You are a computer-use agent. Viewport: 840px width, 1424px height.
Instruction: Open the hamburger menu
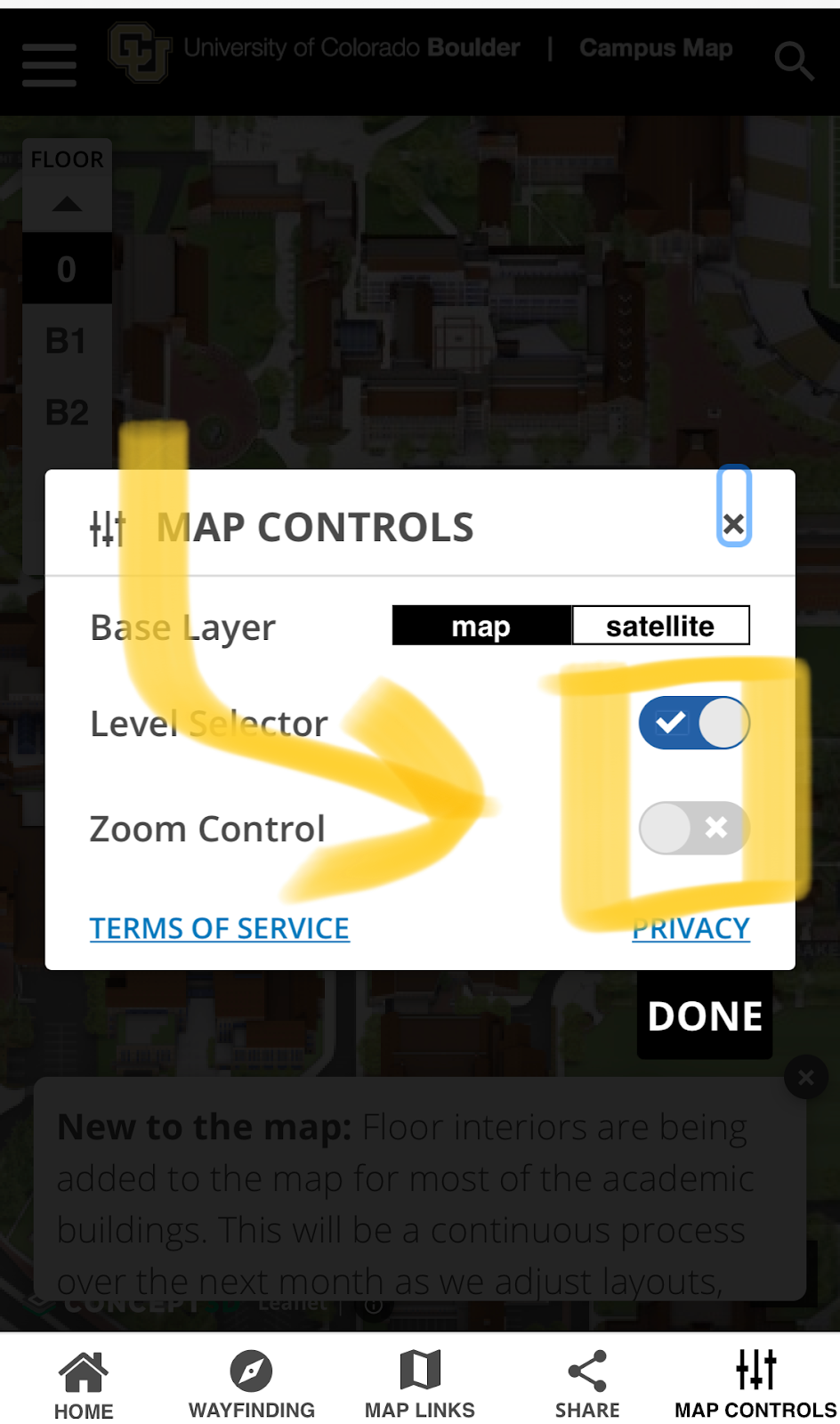point(49,64)
